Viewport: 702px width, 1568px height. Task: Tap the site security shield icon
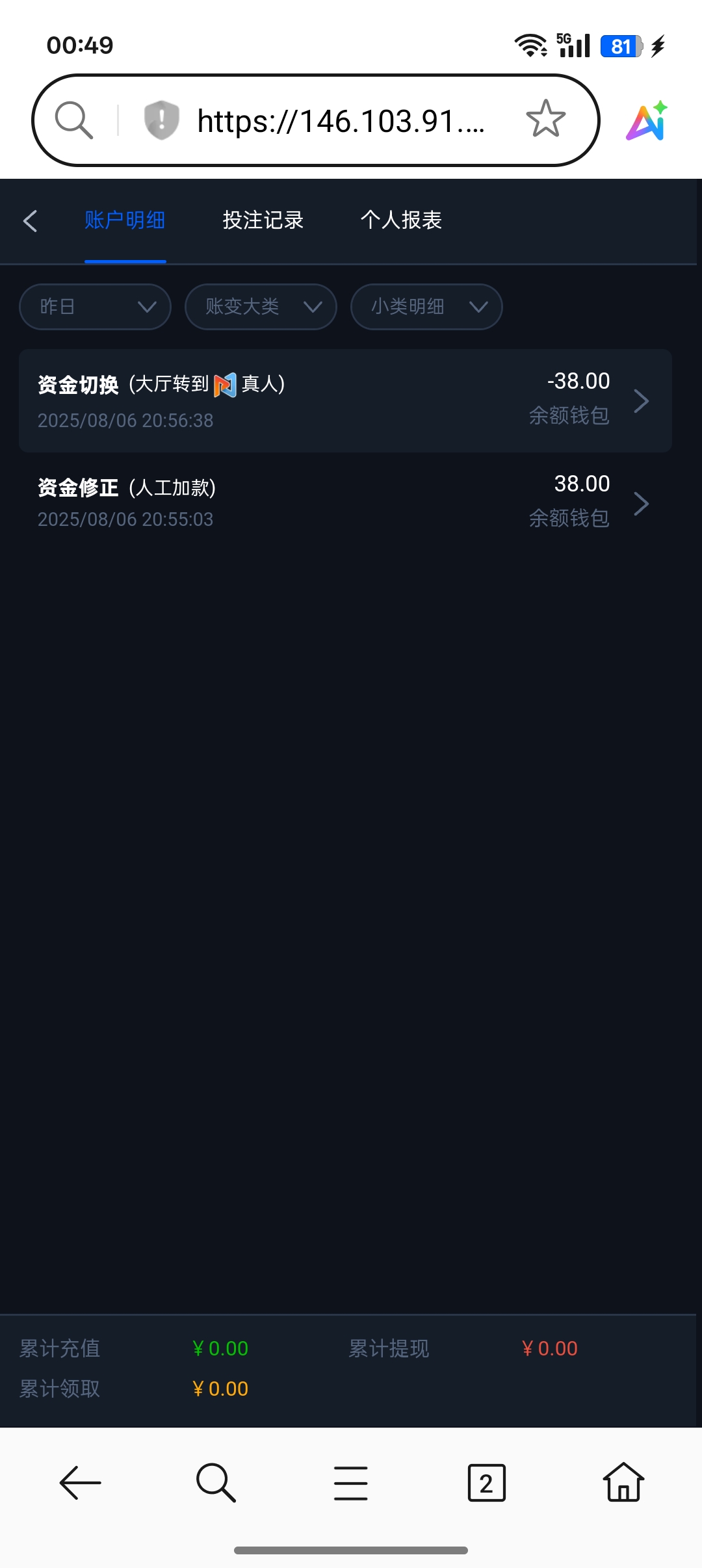161,120
